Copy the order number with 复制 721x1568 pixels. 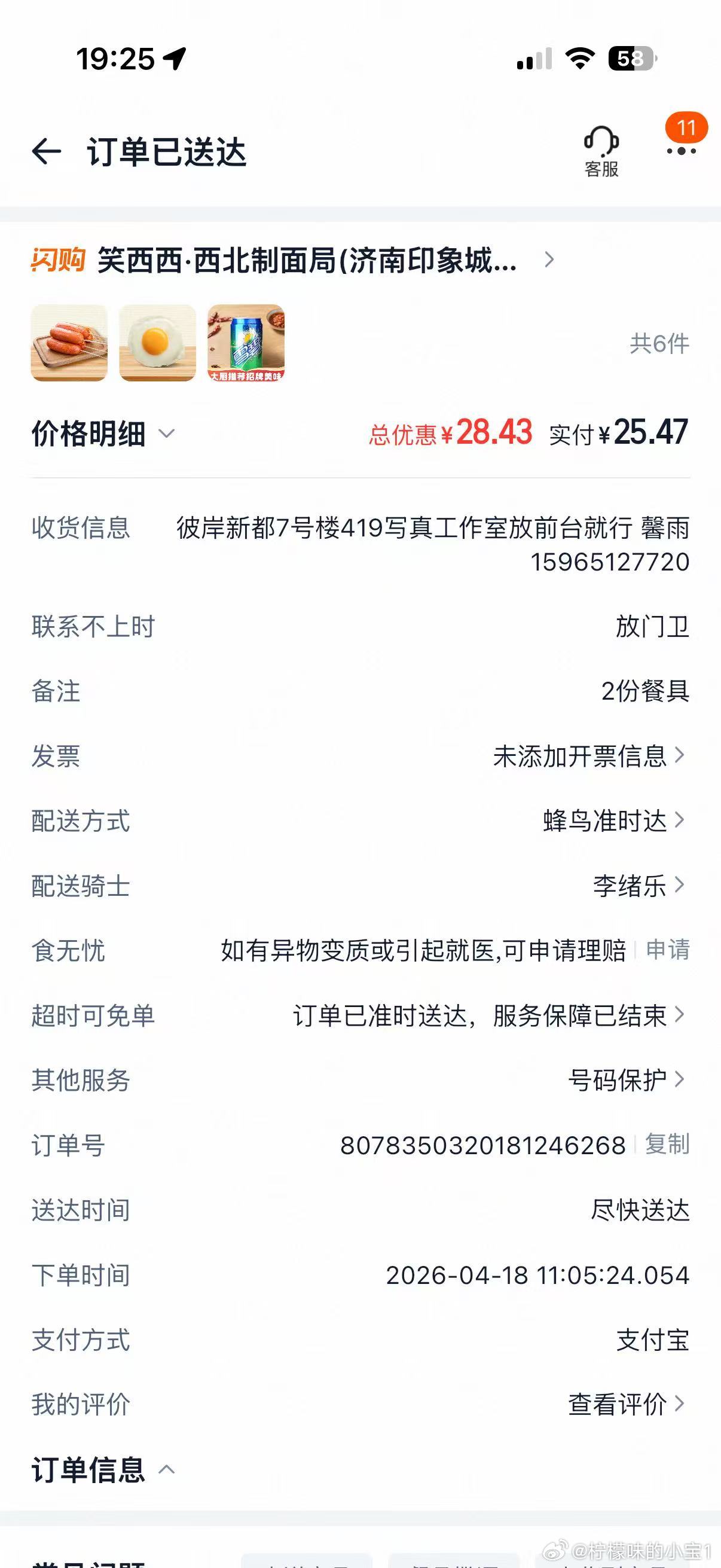point(667,1145)
